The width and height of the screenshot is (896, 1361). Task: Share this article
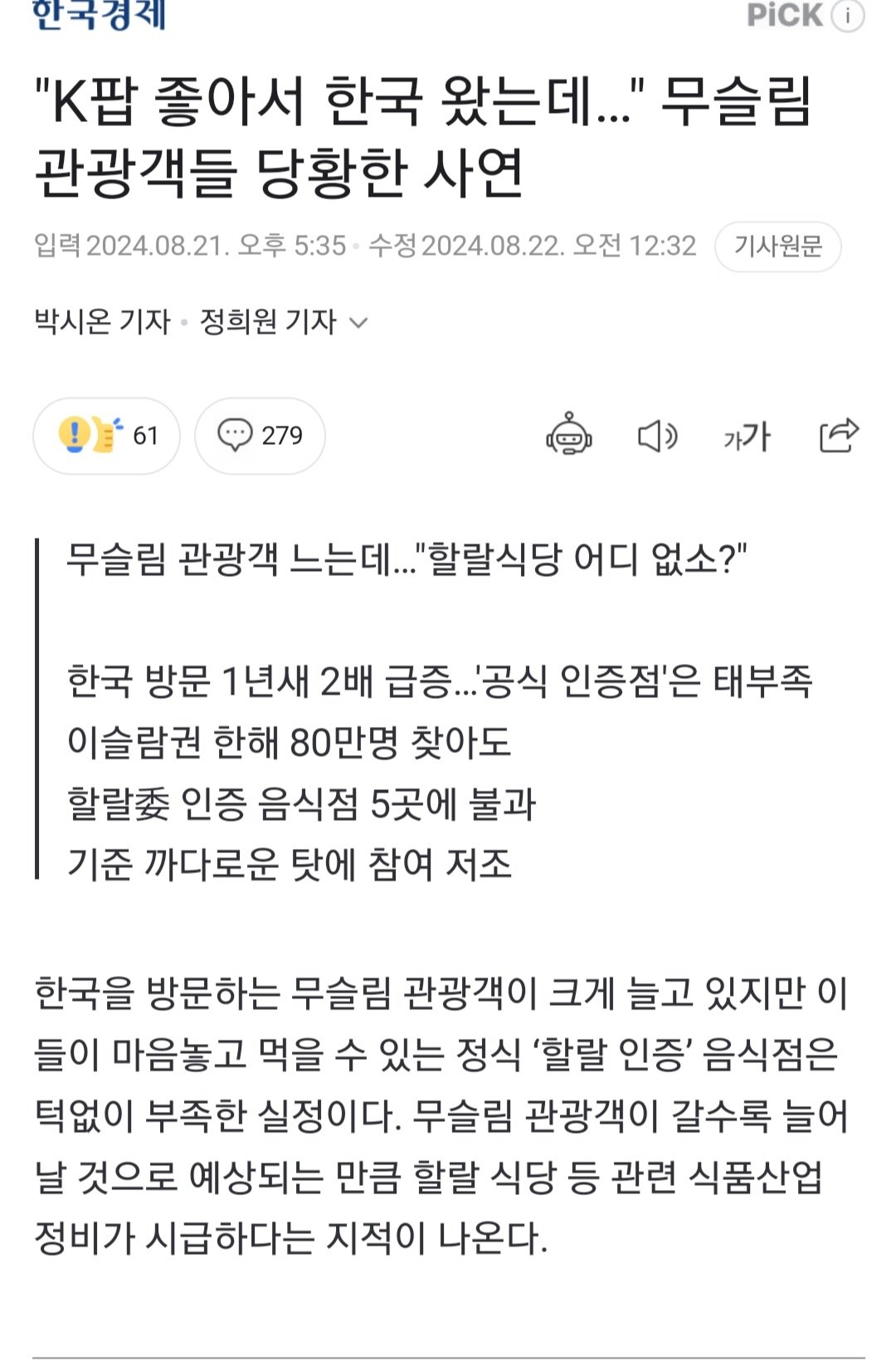coord(838,435)
